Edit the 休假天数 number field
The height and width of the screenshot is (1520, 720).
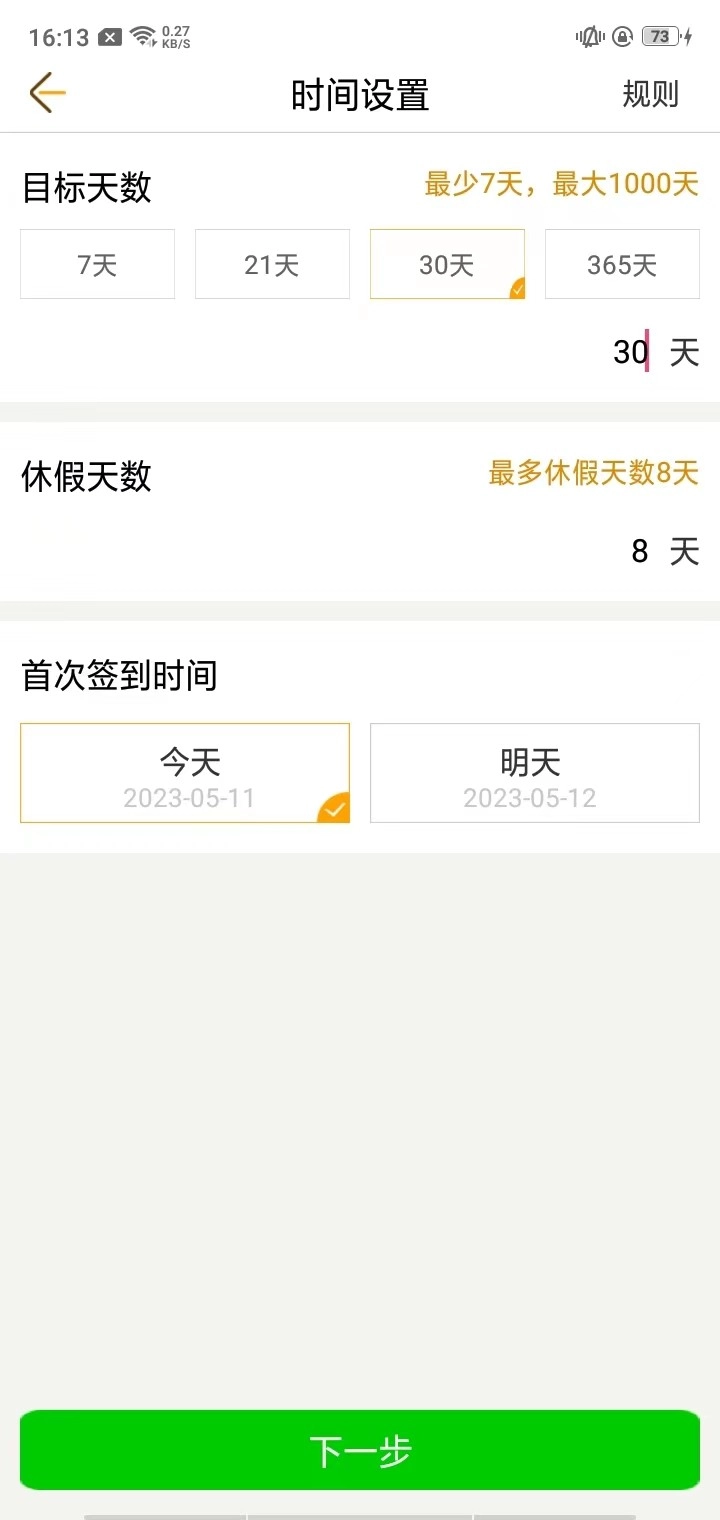pos(640,551)
